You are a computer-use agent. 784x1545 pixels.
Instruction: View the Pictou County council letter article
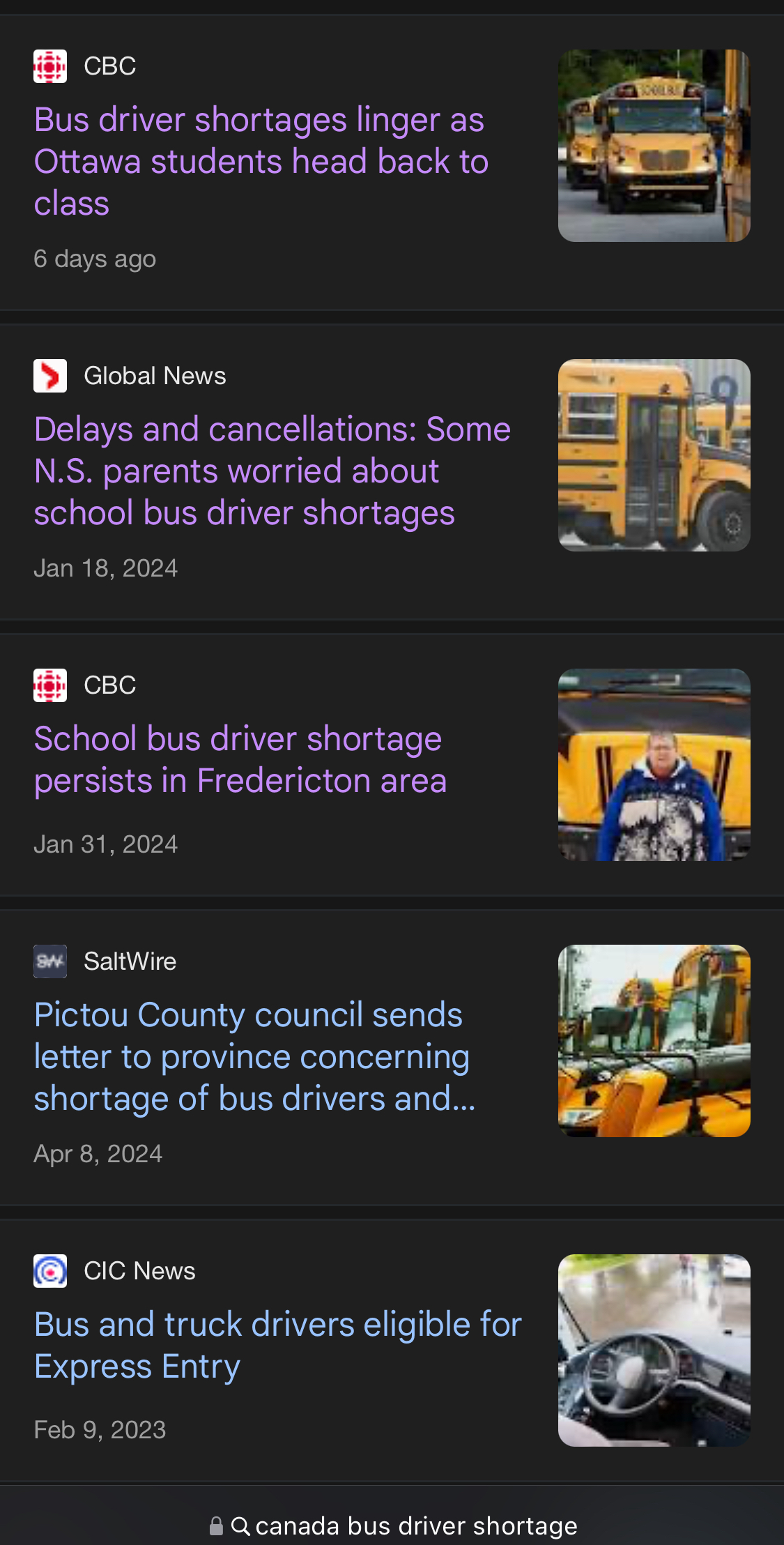click(x=254, y=1056)
